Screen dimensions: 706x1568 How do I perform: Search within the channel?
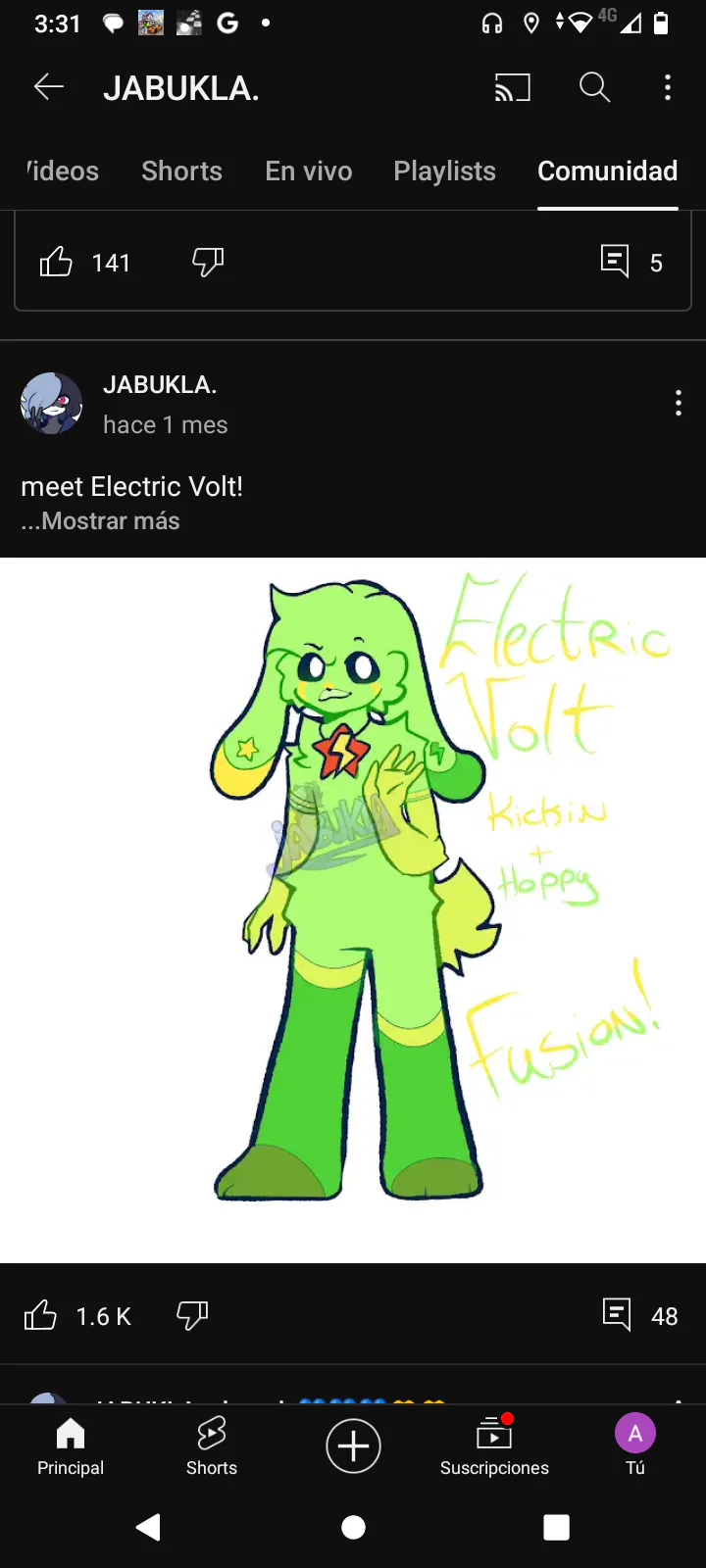click(594, 88)
